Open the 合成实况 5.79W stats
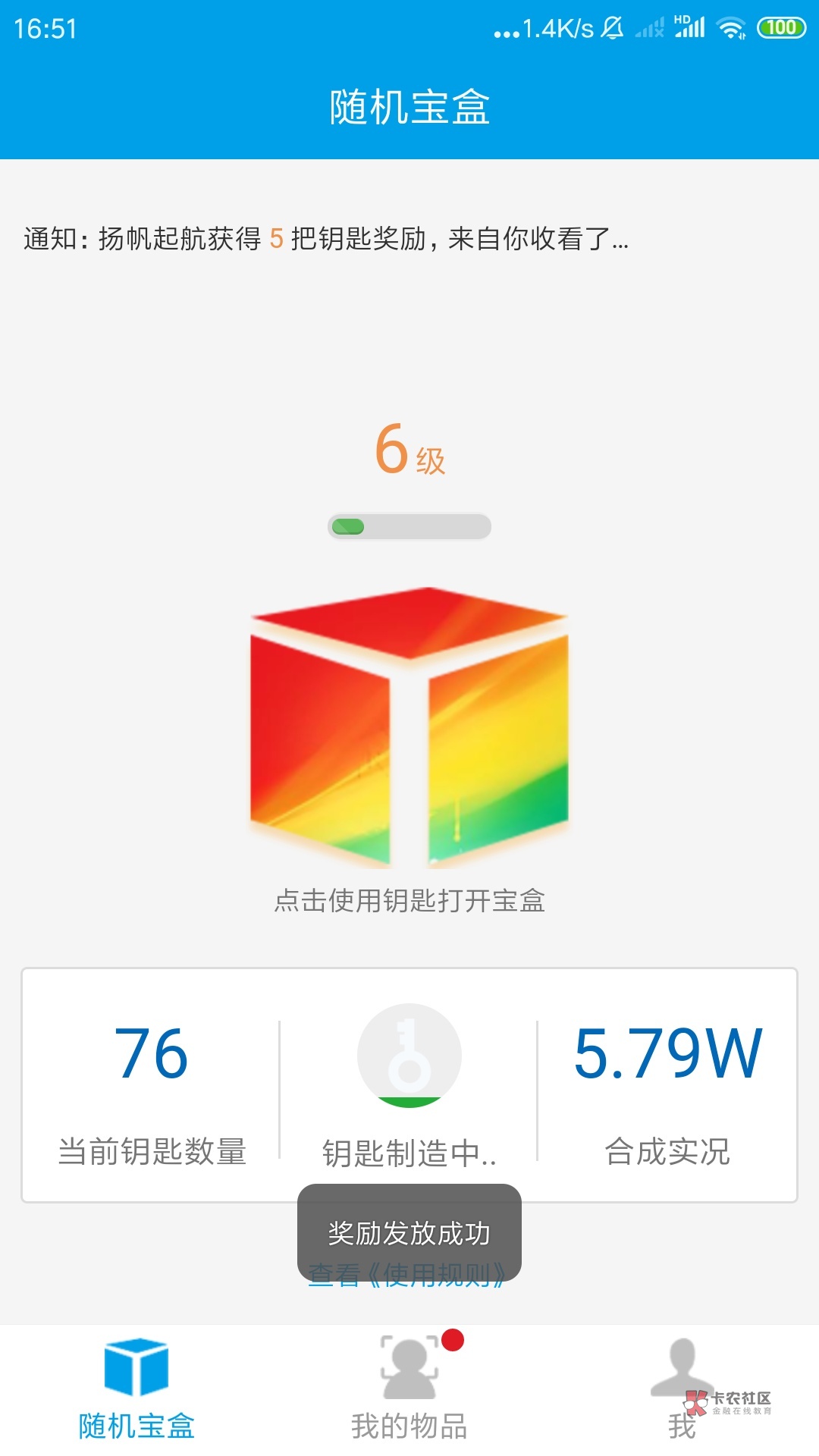Image resolution: width=819 pixels, height=1456 pixels. point(667,1084)
